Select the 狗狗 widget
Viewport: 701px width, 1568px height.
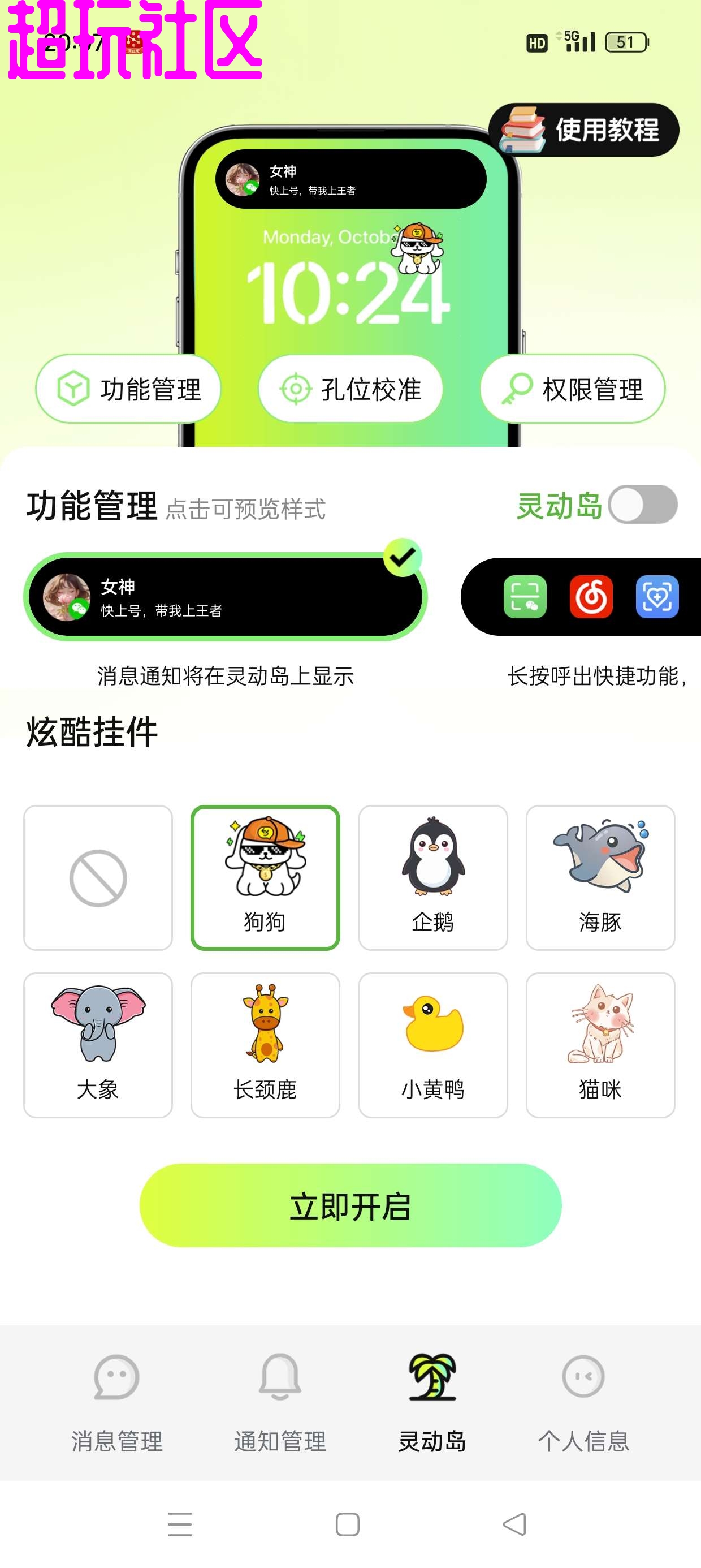[x=265, y=878]
